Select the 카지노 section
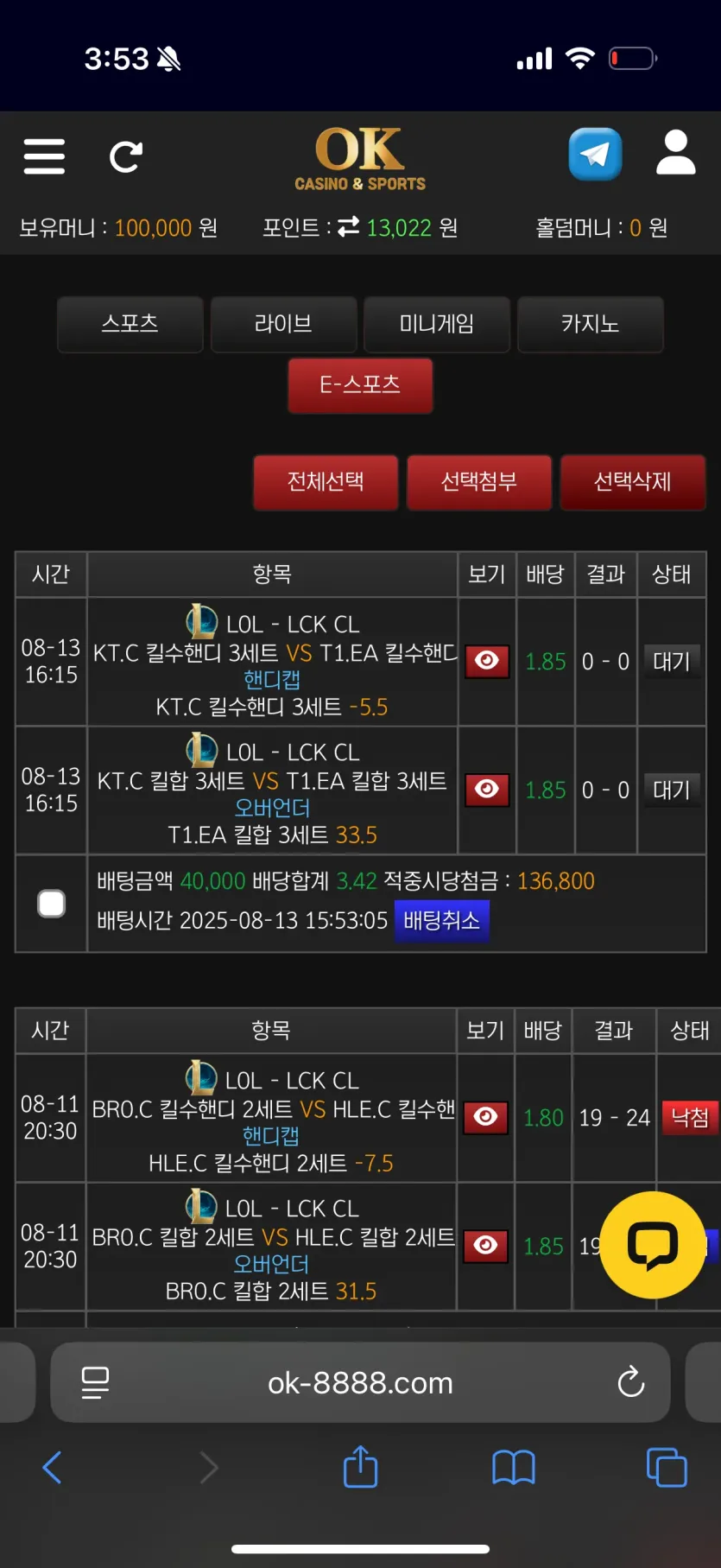 click(x=591, y=324)
